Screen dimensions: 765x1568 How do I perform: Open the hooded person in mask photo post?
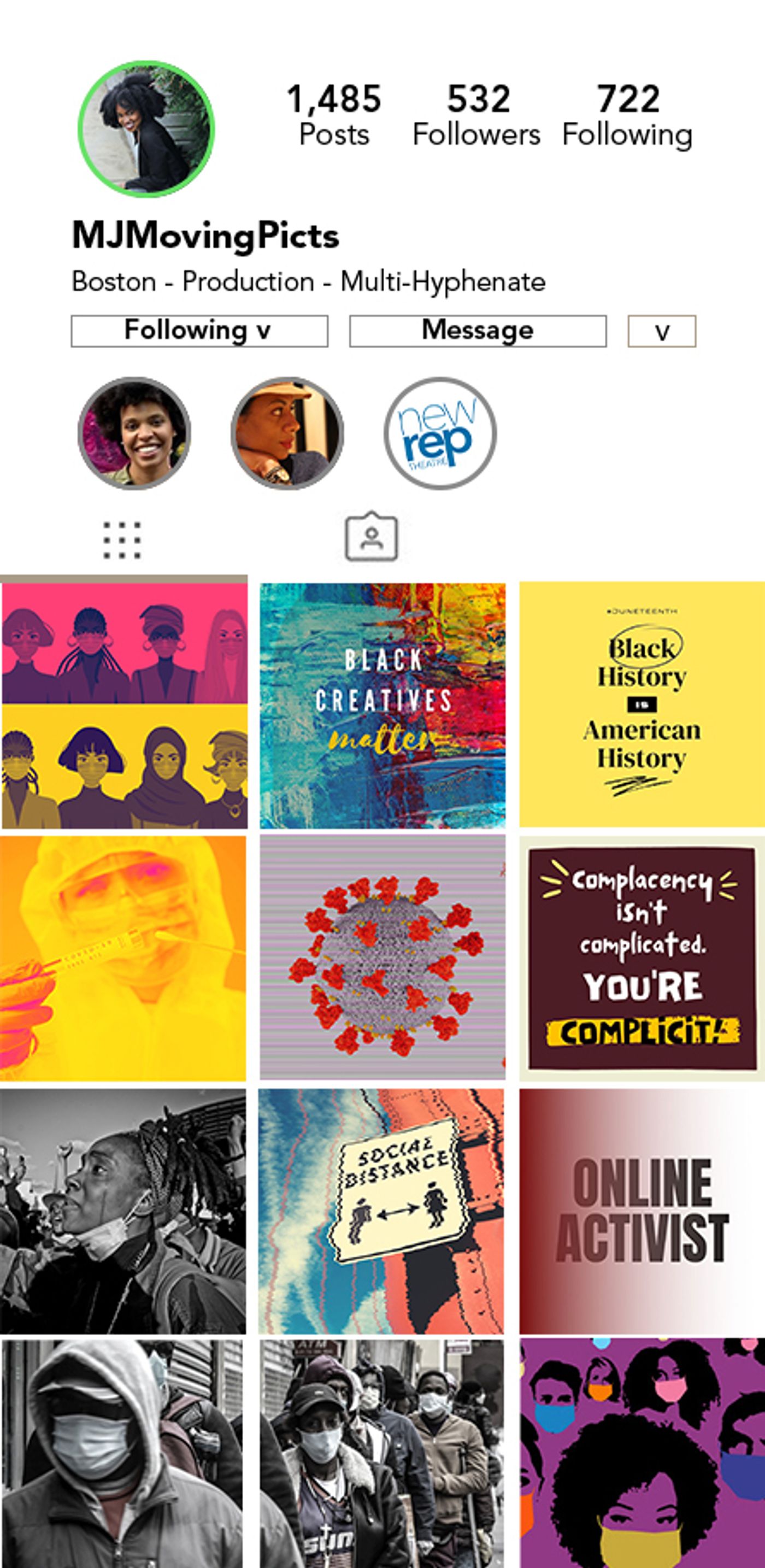coord(122,1455)
